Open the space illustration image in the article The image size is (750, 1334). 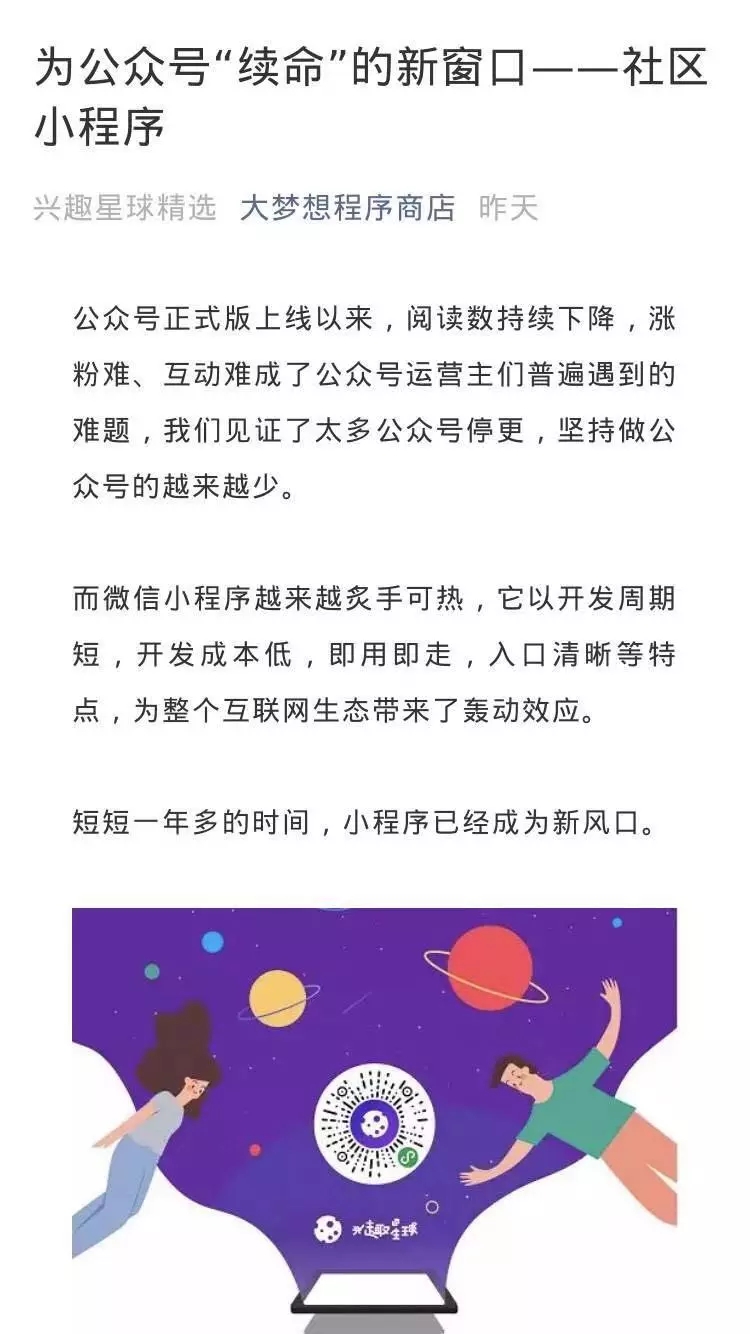374,1120
